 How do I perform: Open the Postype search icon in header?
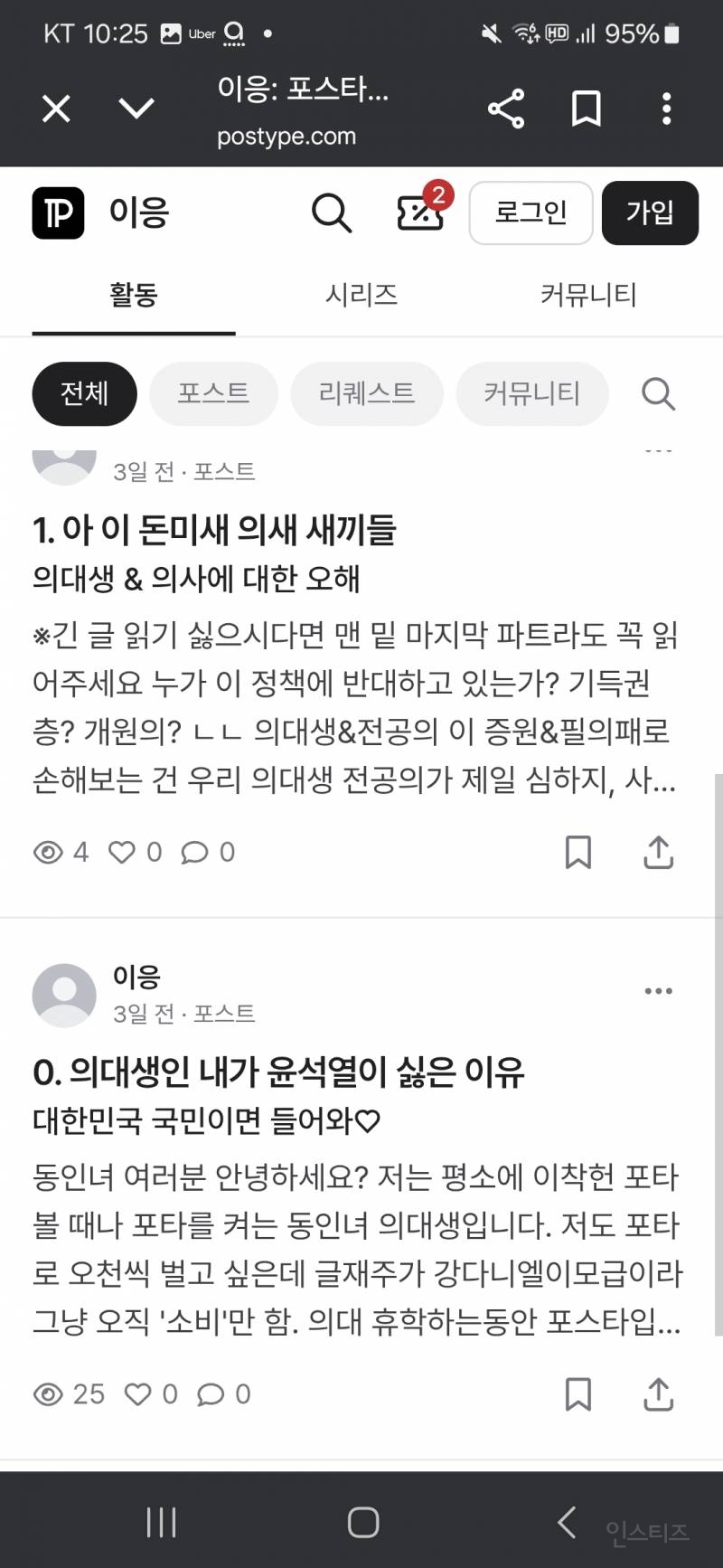(332, 213)
